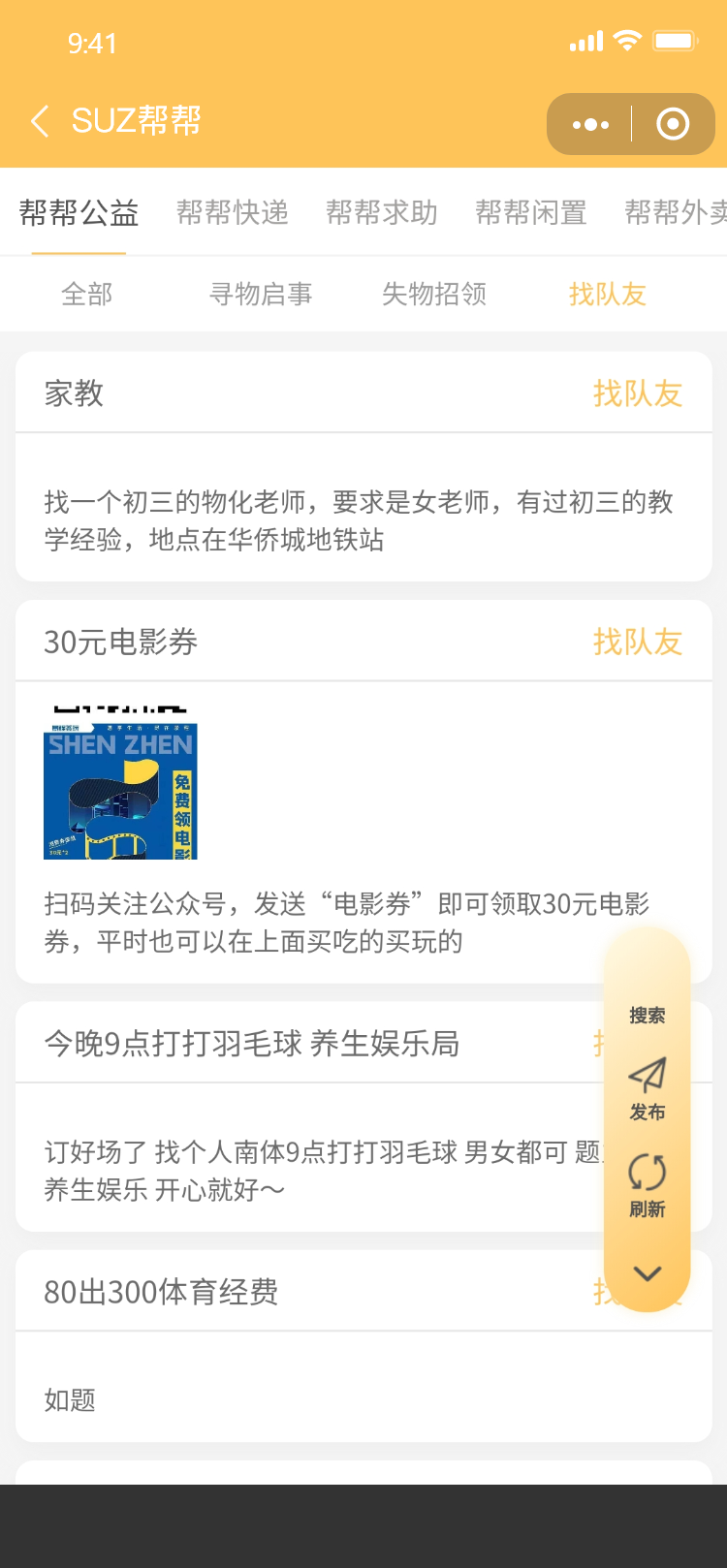This screenshot has height=1568, width=727.
Task: Filter by 寻物启事
Action: (x=261, y=294)
